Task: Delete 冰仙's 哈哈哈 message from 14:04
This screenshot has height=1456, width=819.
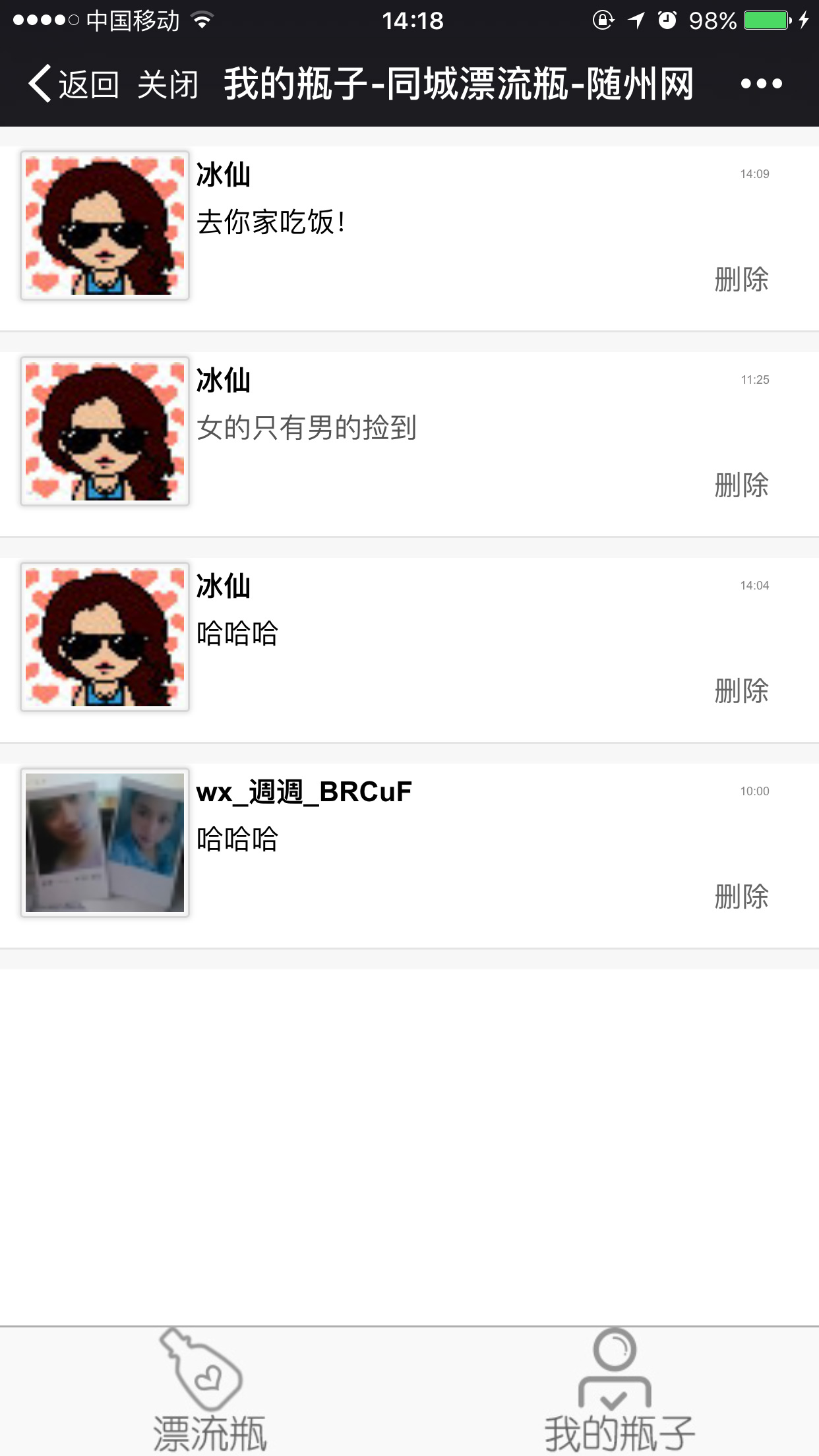Action: [741, 691]
